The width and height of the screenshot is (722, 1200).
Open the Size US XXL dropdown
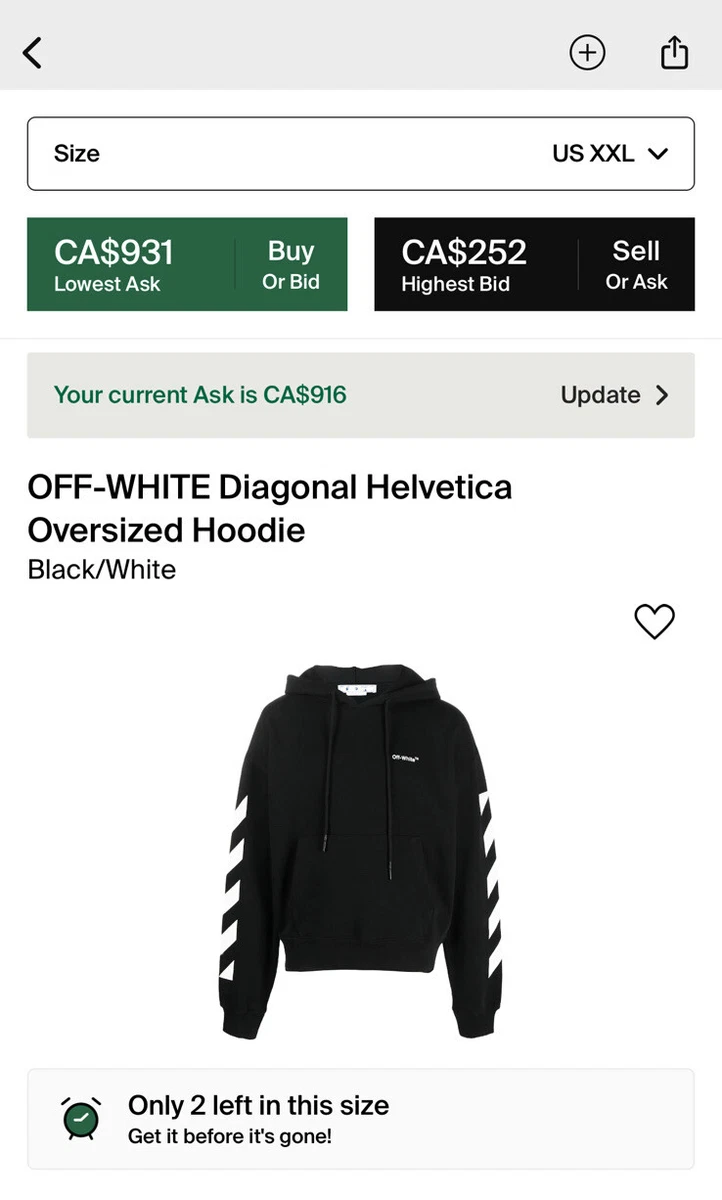coord(361,153)
